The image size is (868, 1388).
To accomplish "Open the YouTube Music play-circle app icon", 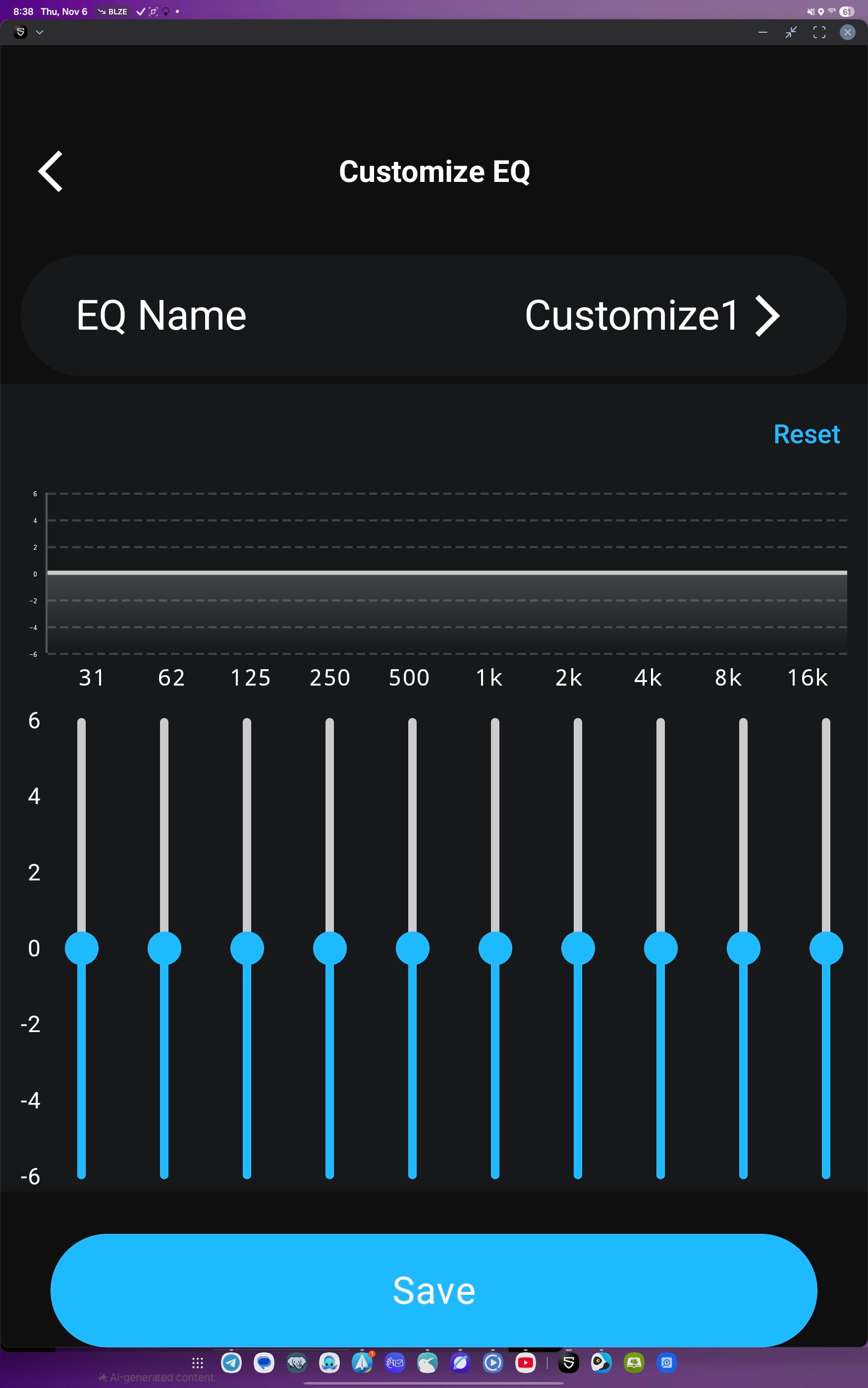I will pyautogui.click(x=492, y=1363).
